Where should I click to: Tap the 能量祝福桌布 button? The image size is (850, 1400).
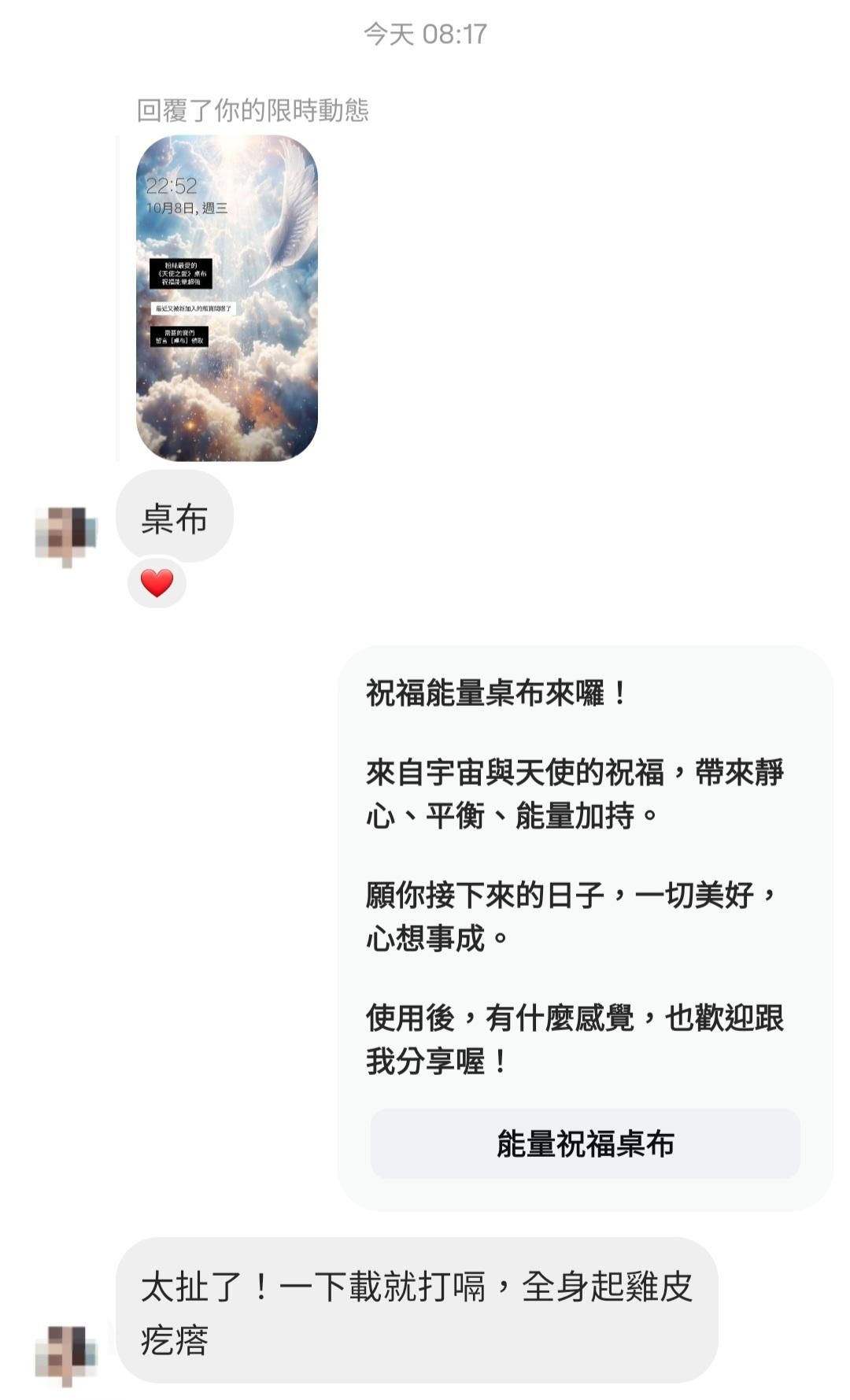585,1143
